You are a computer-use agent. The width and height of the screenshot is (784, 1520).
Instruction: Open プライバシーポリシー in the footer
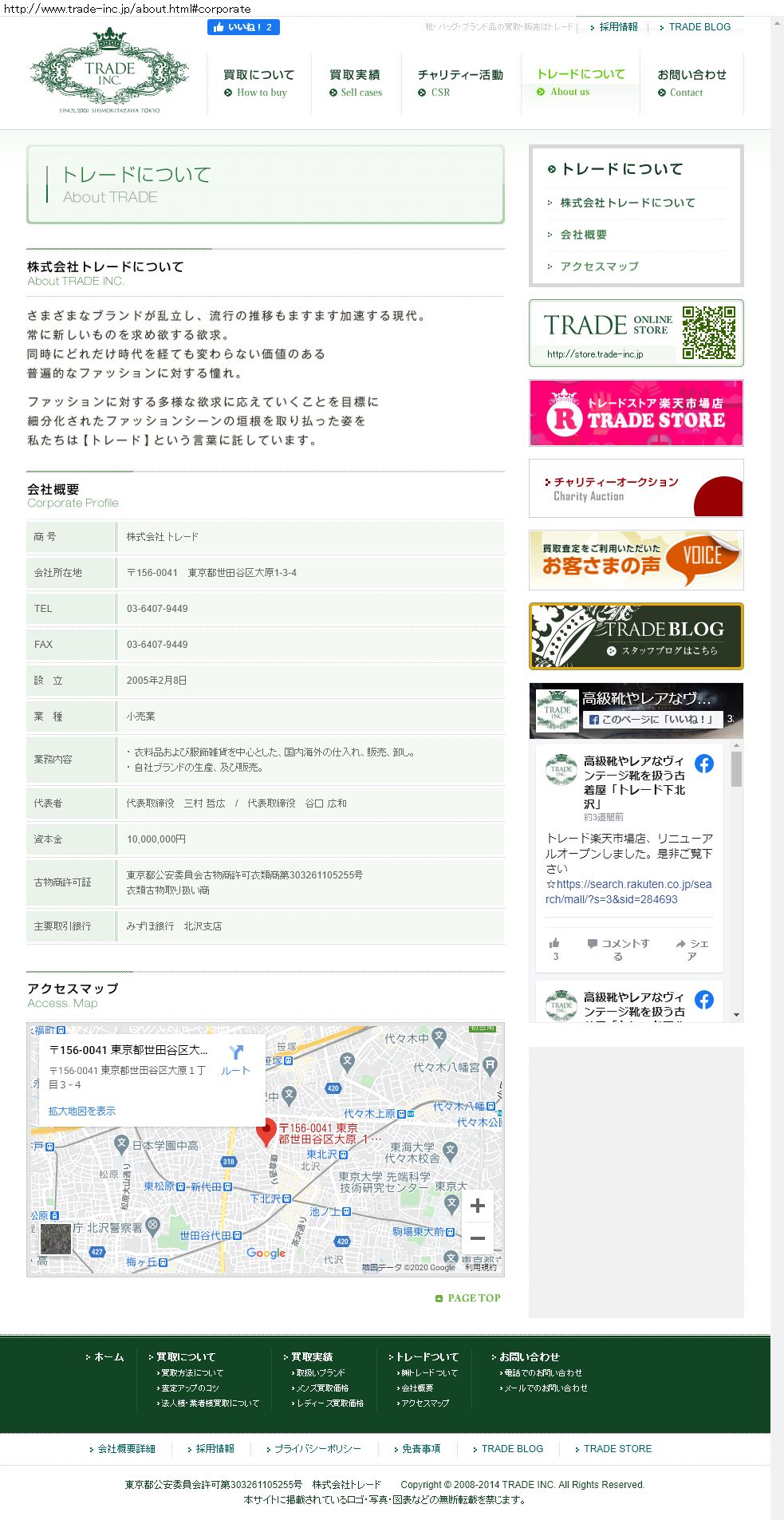tap(317, 1448)
